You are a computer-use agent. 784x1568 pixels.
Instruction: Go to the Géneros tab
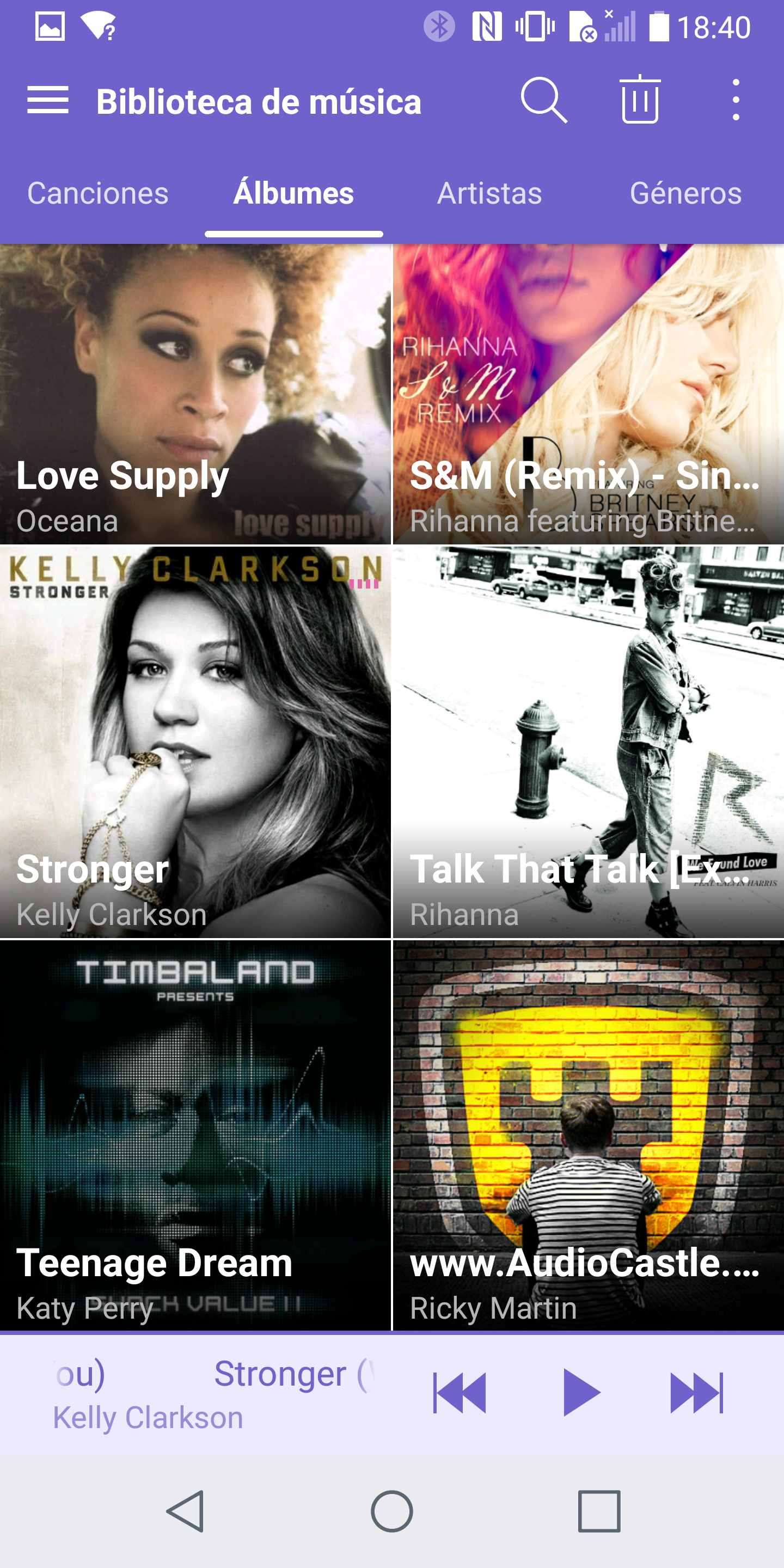point(685,194)
